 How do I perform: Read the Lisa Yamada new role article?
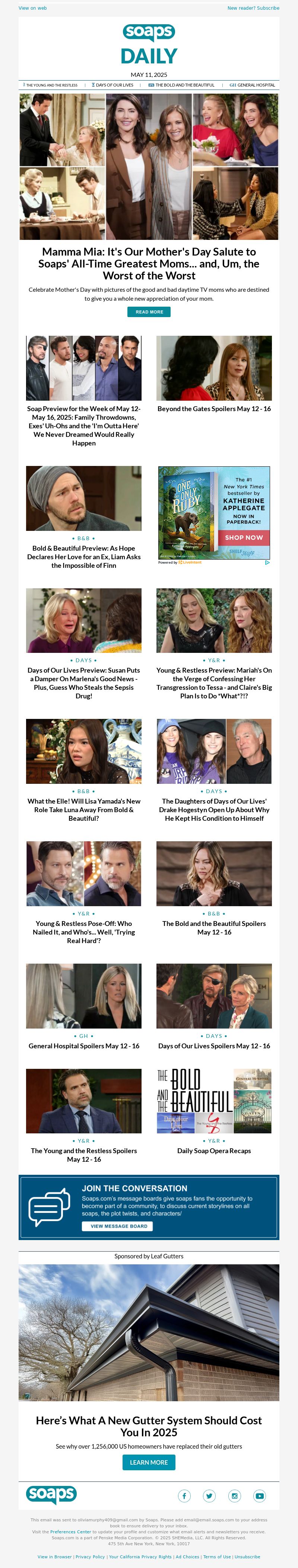pyautogui.click(x=84, y=810)
